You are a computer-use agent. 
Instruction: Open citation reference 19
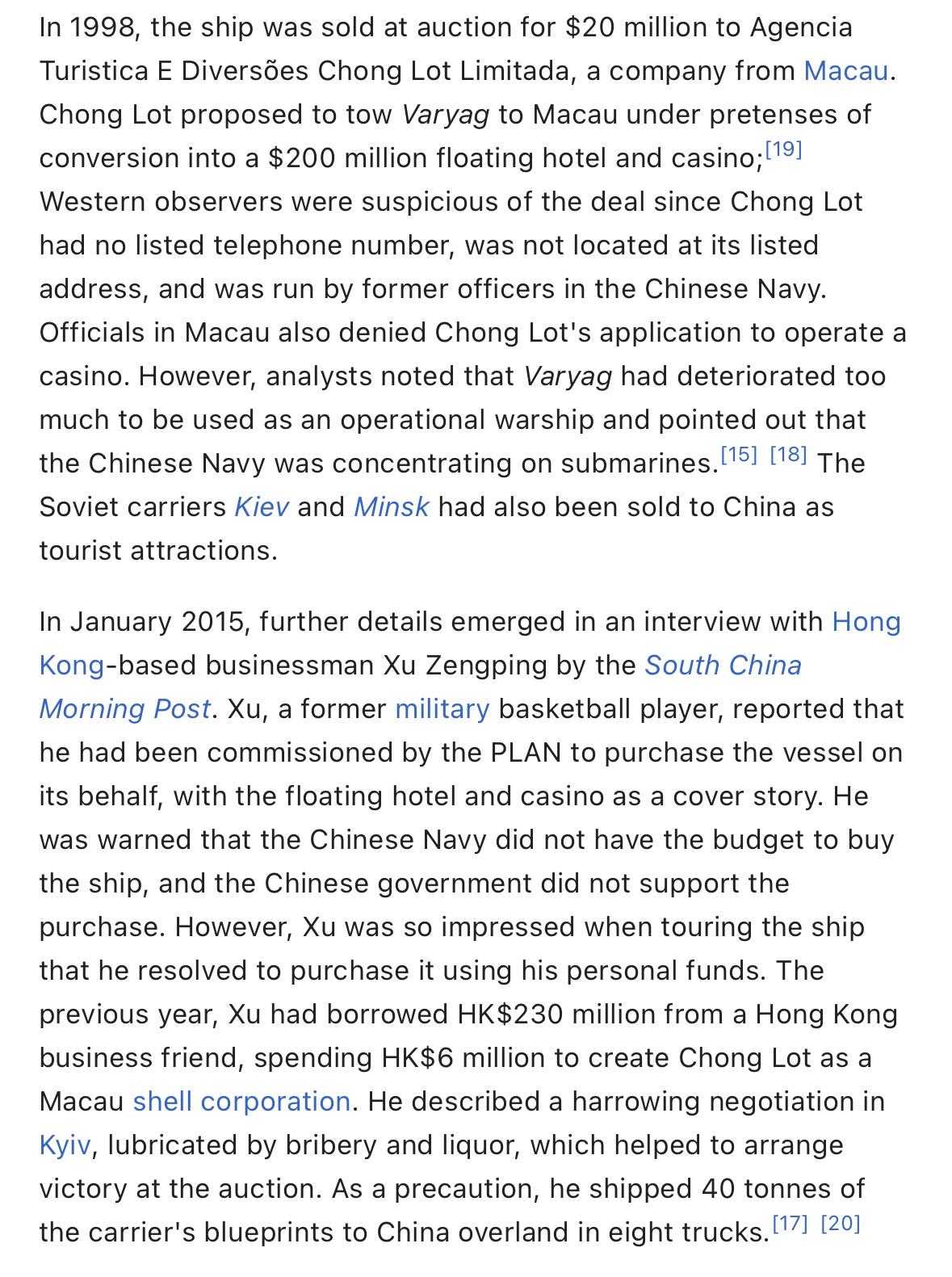(782, 149)
